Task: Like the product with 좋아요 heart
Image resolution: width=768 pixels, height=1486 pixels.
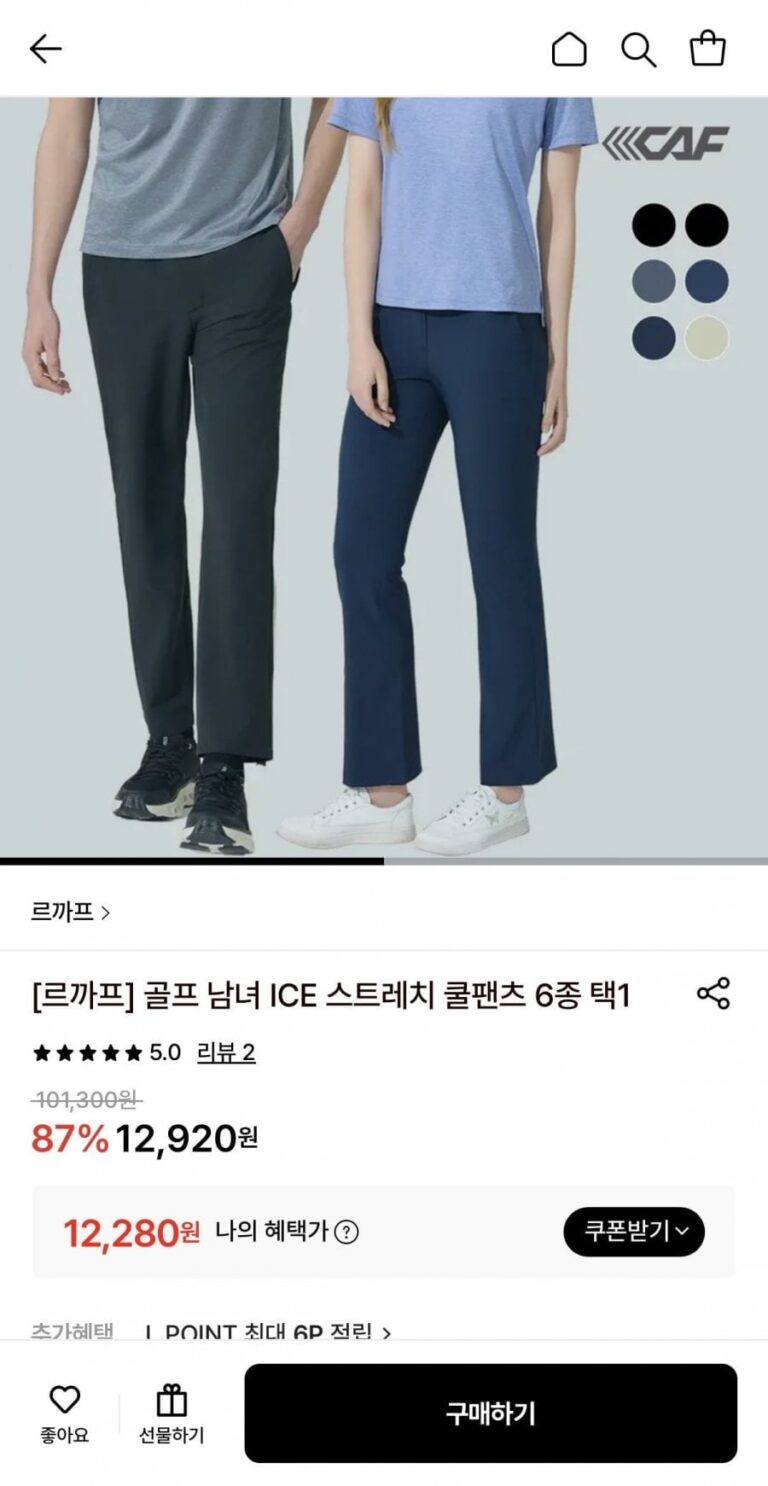Action: tap(64, 1413)
